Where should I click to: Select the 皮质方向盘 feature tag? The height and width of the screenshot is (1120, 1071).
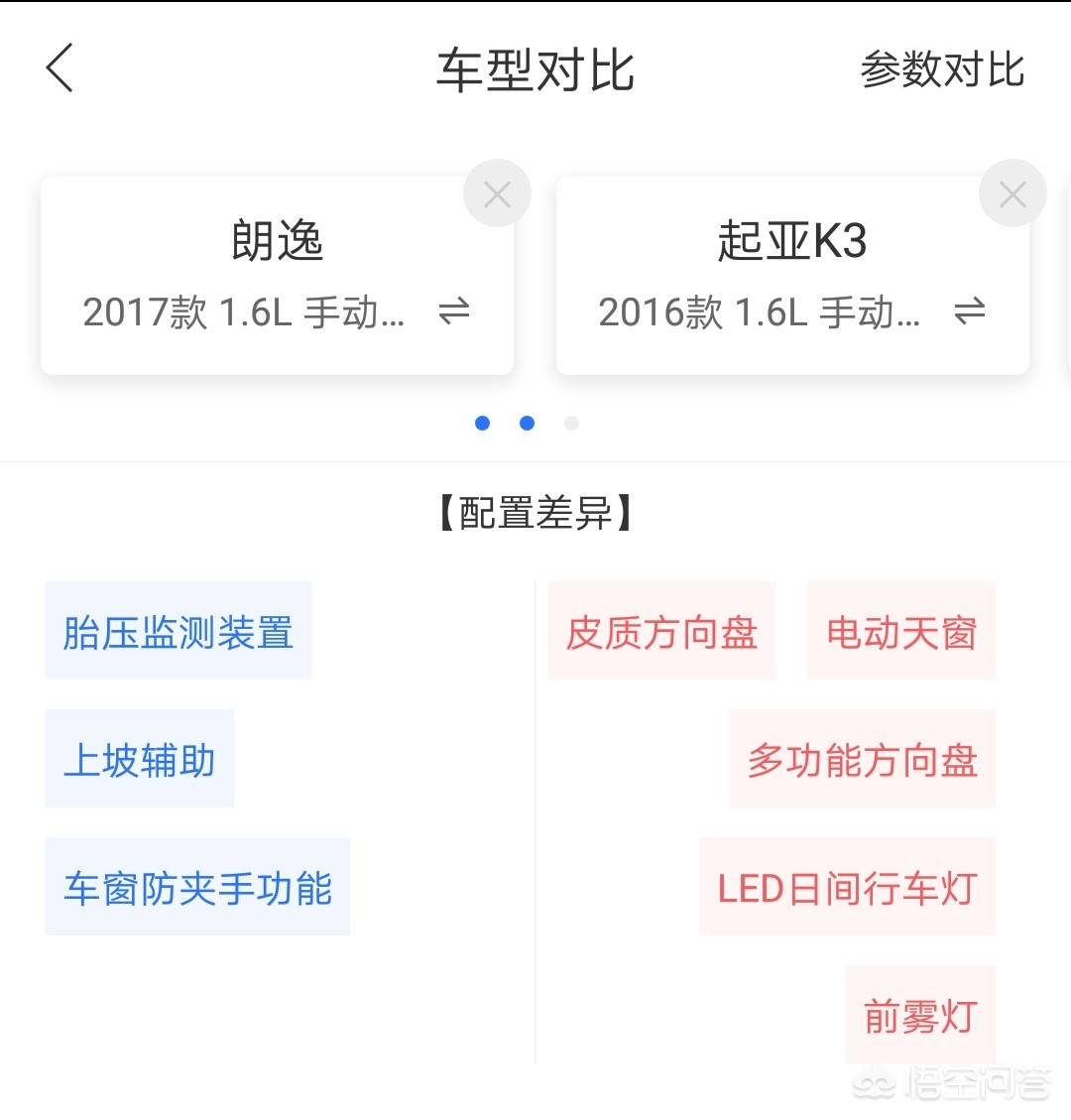click(660, 630)
